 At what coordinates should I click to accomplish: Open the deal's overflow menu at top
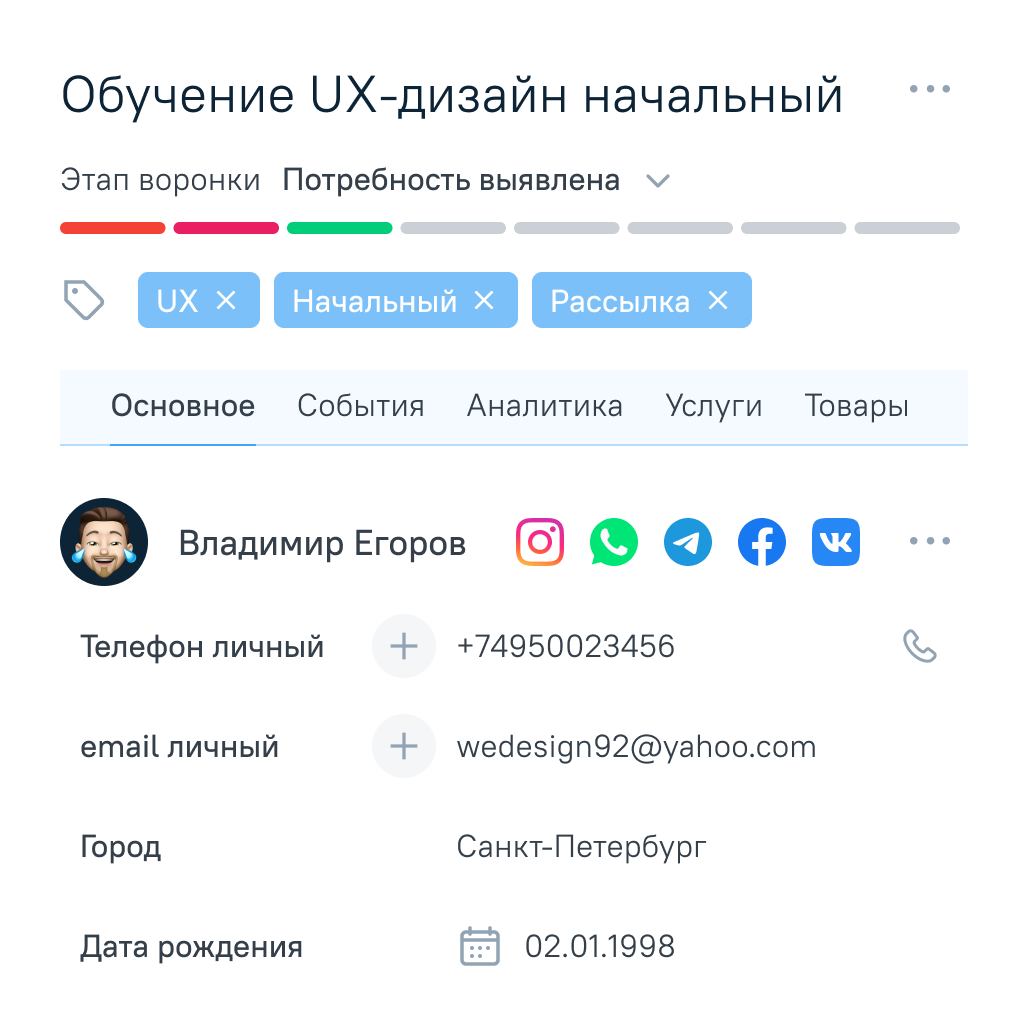929,89
